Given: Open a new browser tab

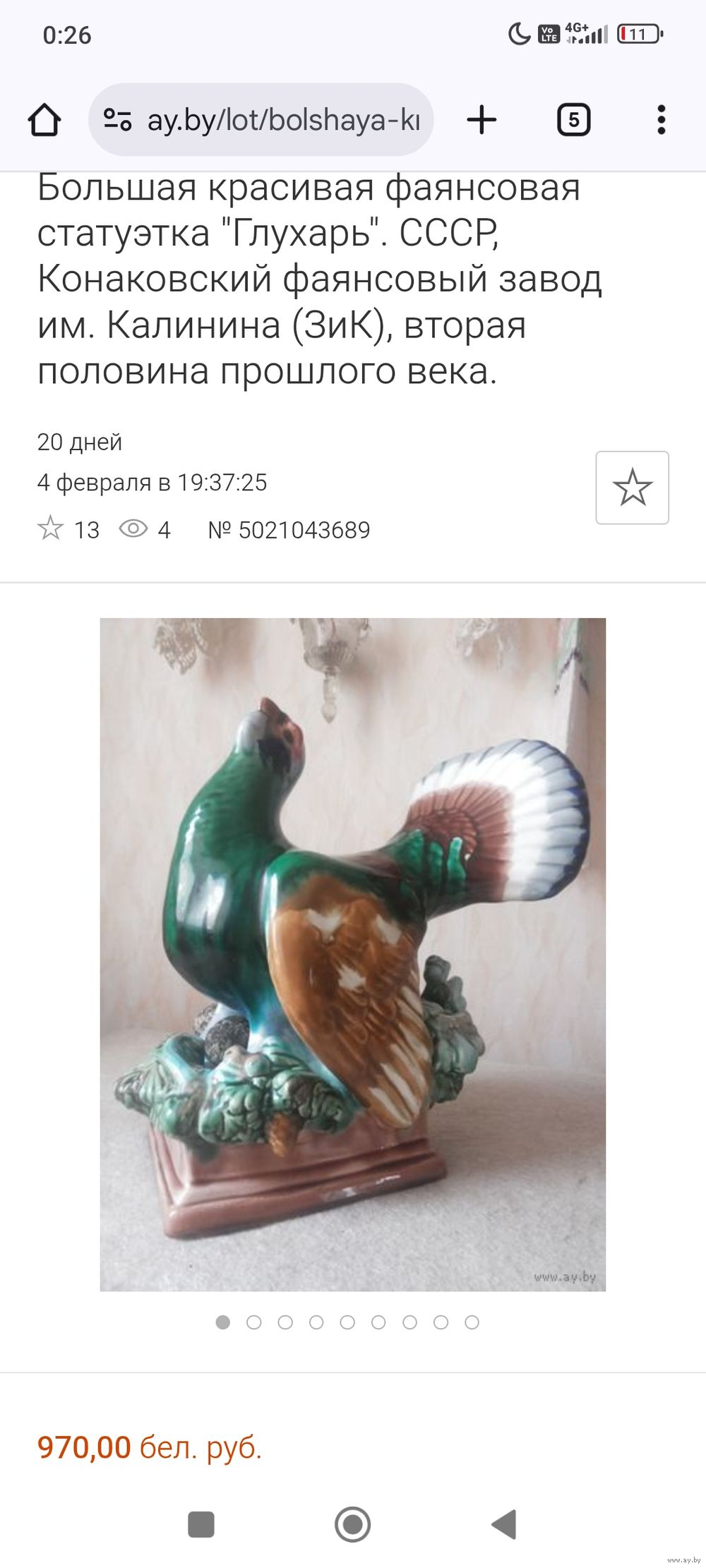Looking at the screenshot, I should pyautogui.click(x=482, y=120).
